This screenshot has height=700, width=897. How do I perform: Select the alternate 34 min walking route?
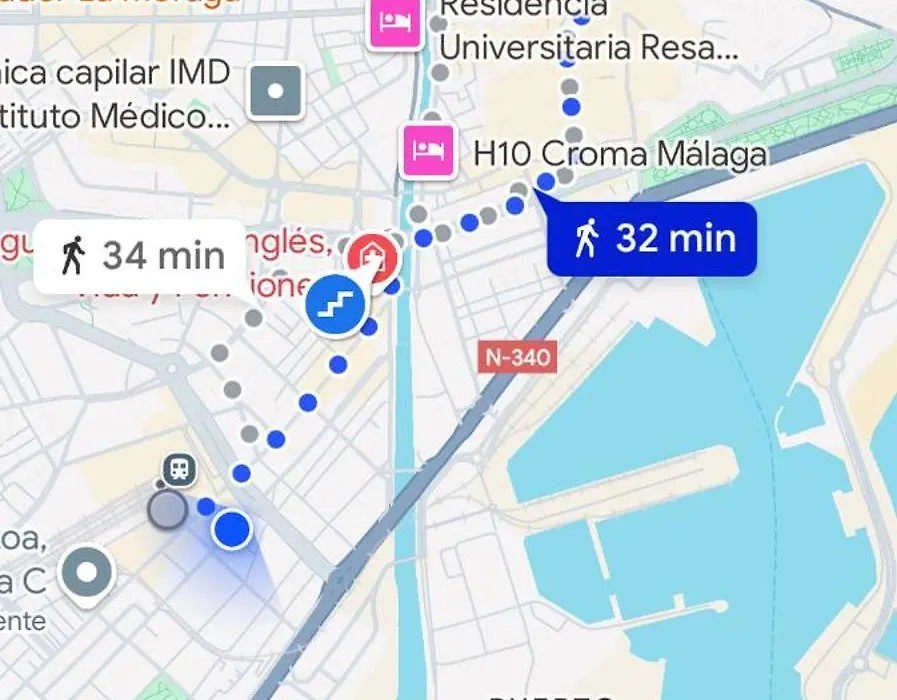click(x=138, y=255)
